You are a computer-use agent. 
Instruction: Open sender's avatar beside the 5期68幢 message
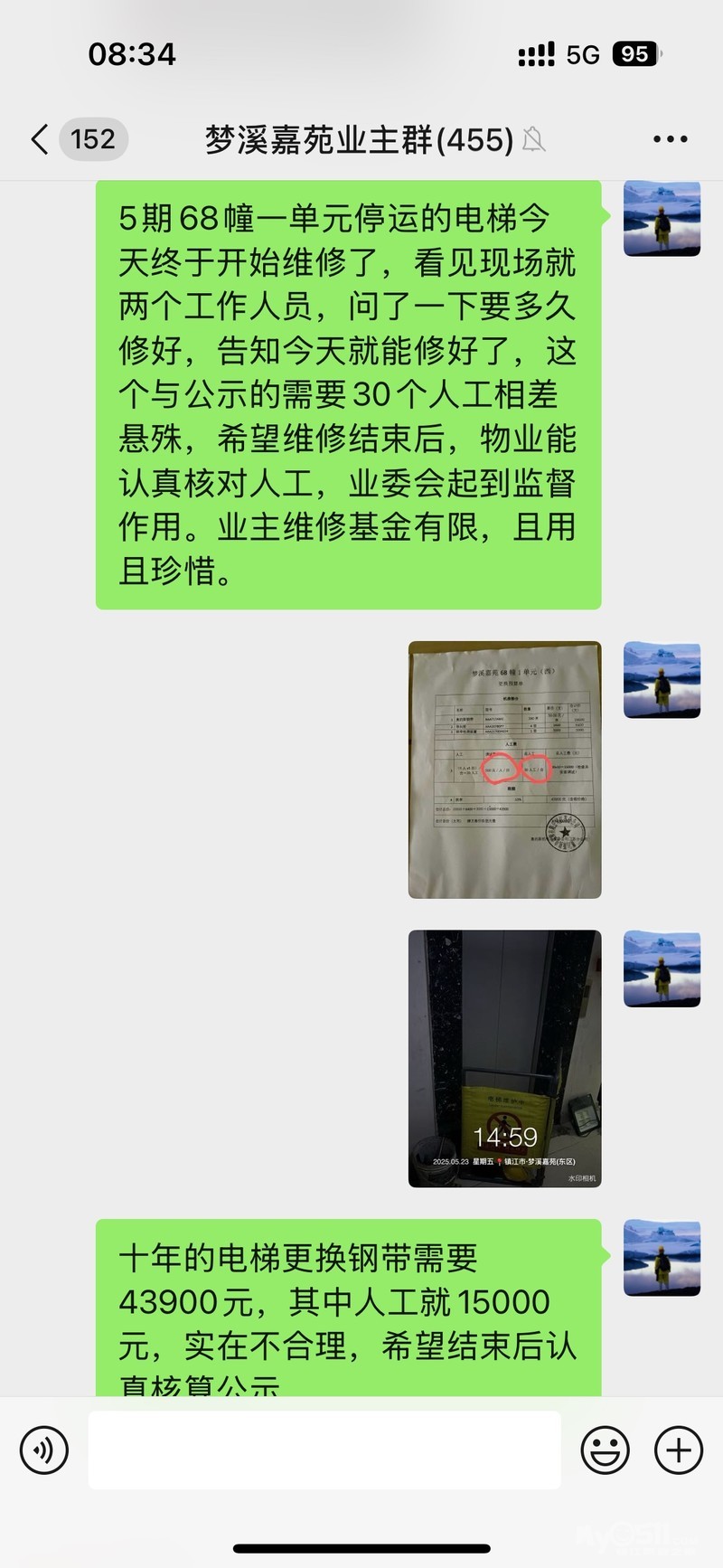click(662, 219)
